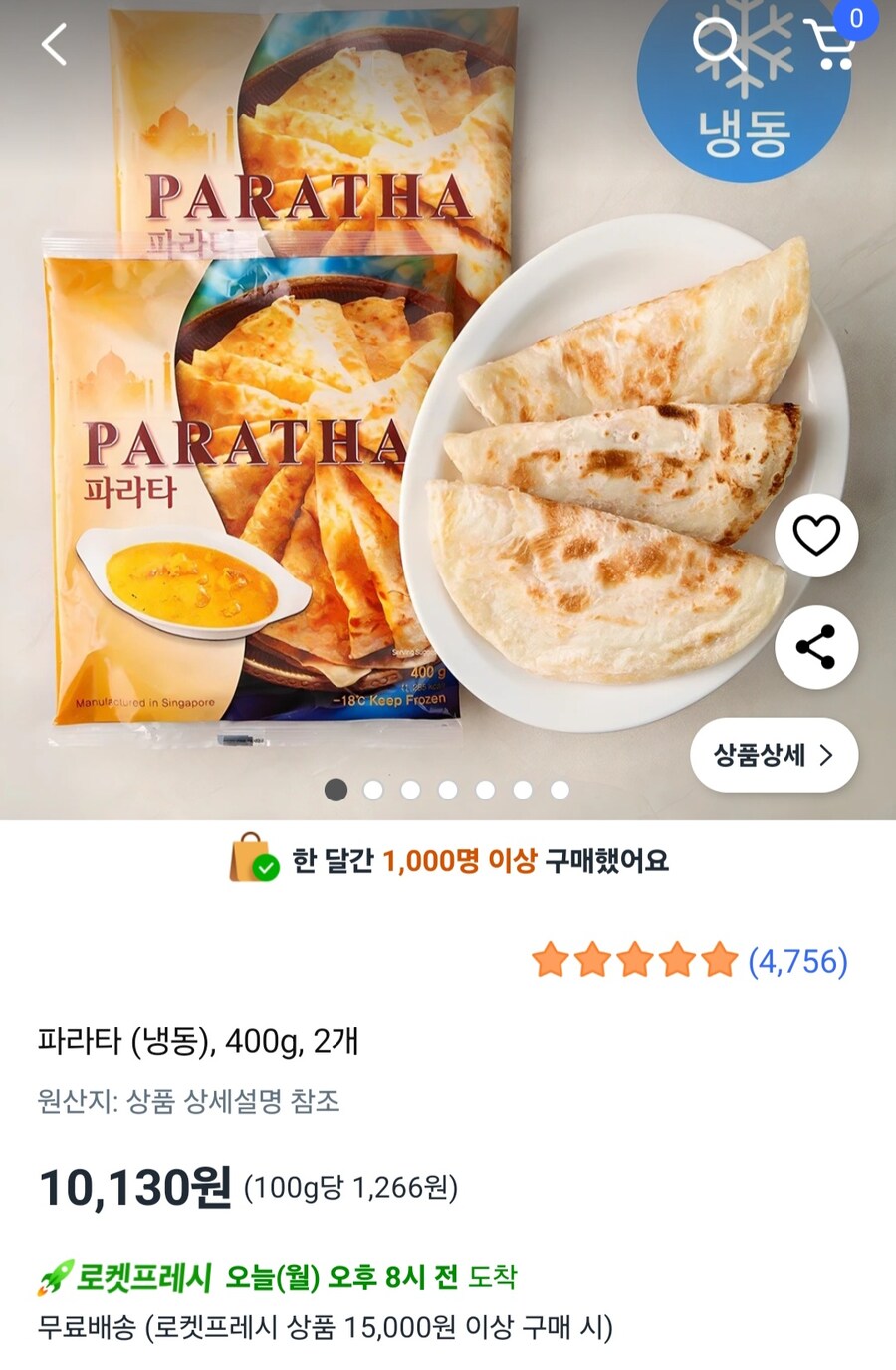Tap the share icon

click(816, 647)
